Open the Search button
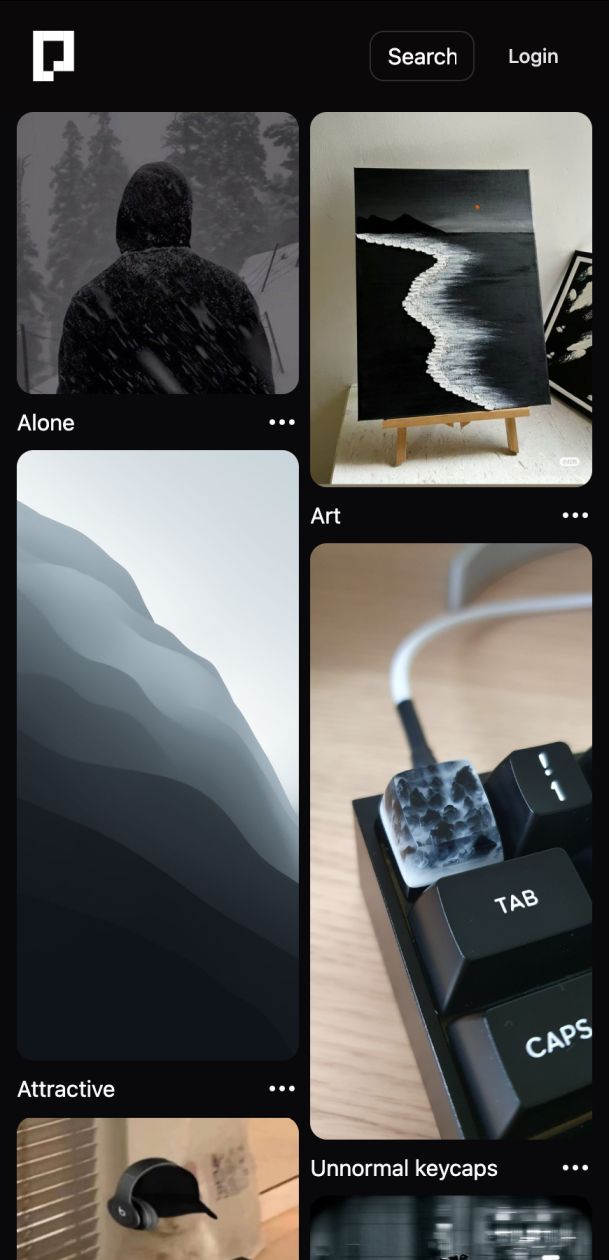Screen dimensions: 609x1260 tap(421, 56)
